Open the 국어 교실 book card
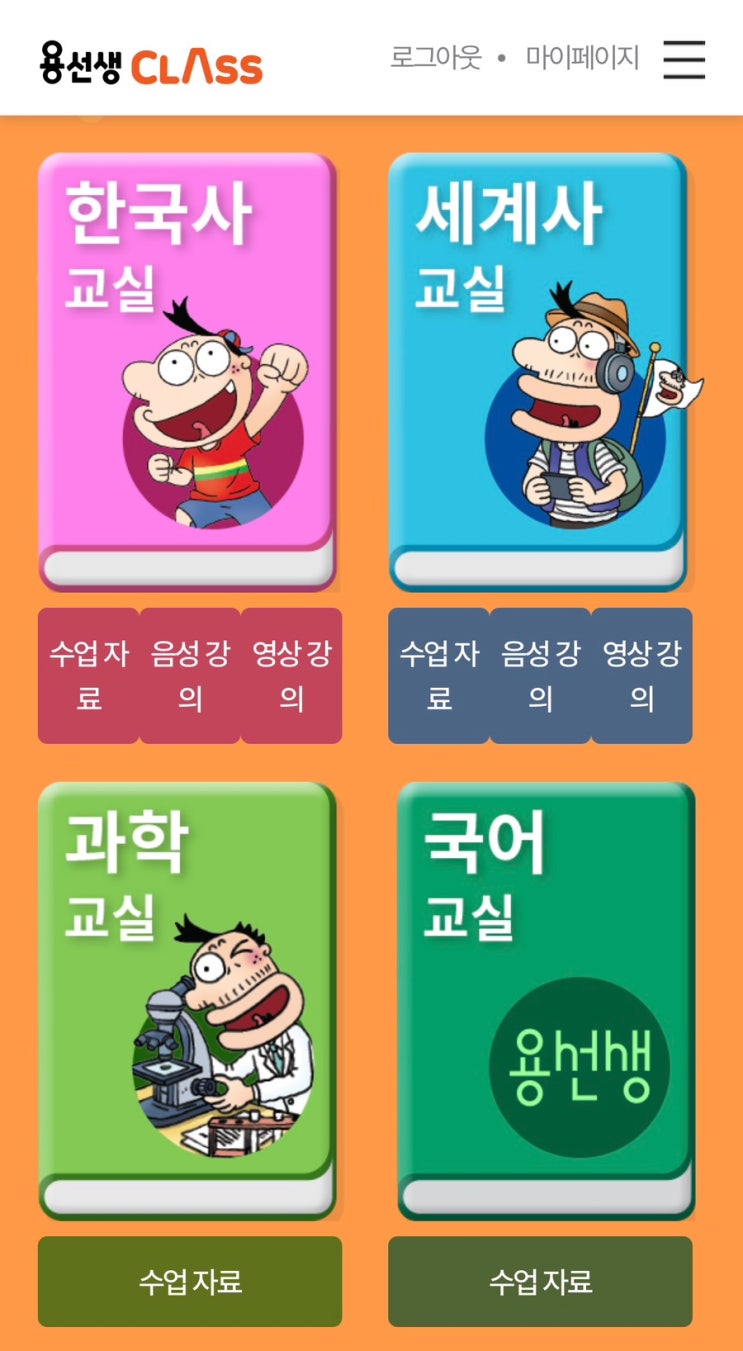743x1351 pixels. point(544,1000)
